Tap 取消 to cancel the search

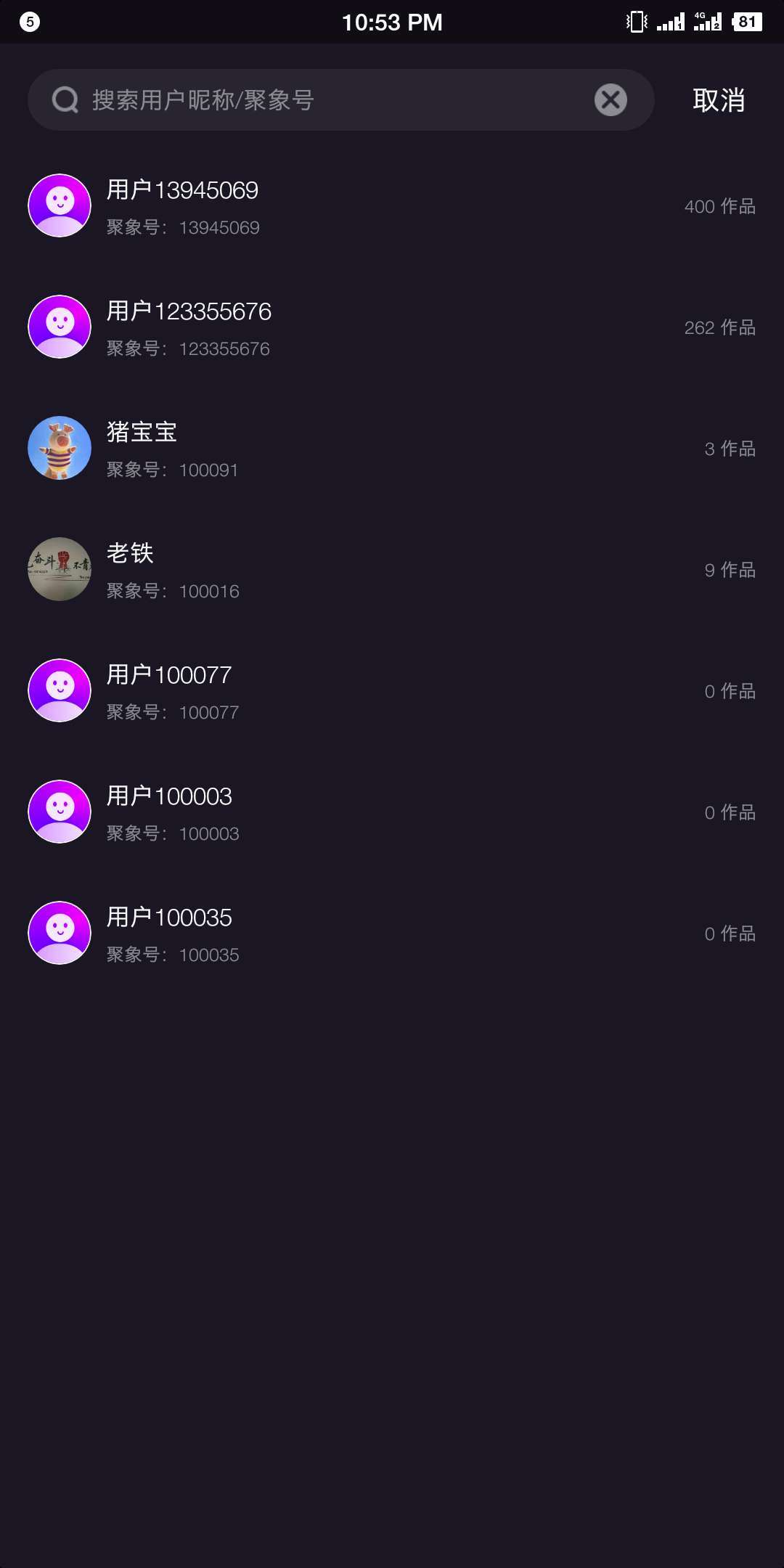(718, 100)
